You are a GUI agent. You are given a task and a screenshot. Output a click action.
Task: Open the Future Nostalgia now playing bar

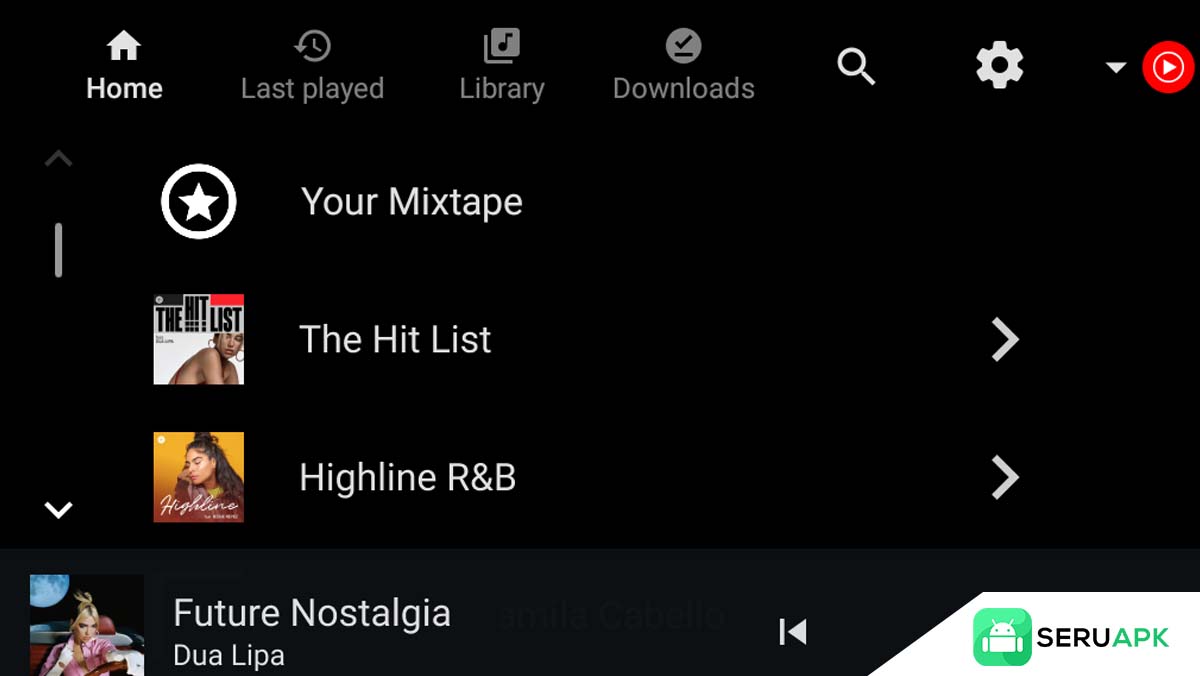tap(311, 628)
